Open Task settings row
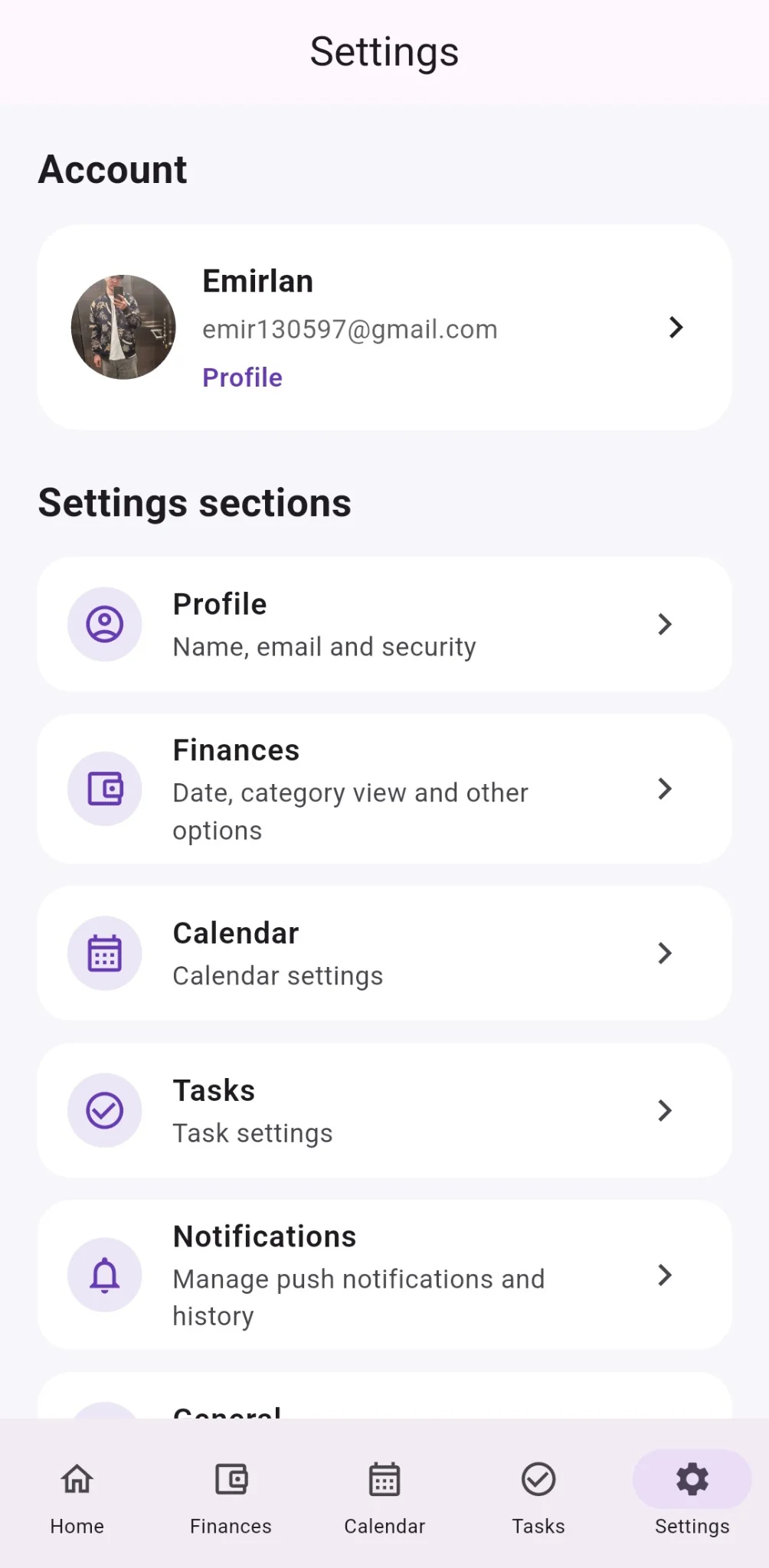Screen dimensions: 769x1568 [x=384, y=1110]
